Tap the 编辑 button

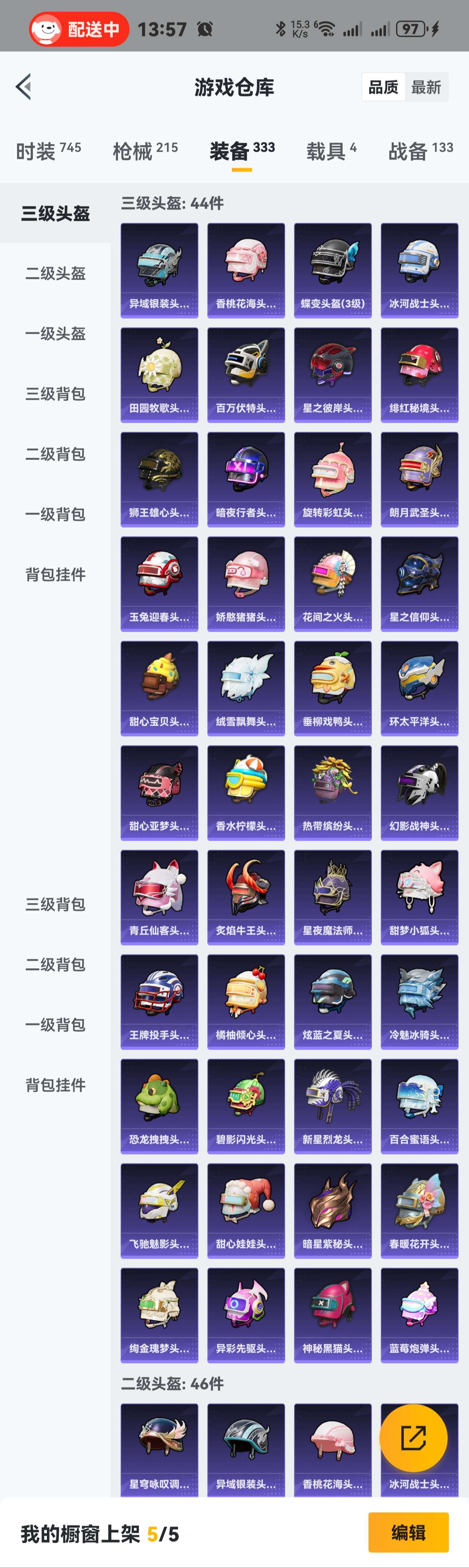[408, 1532]
